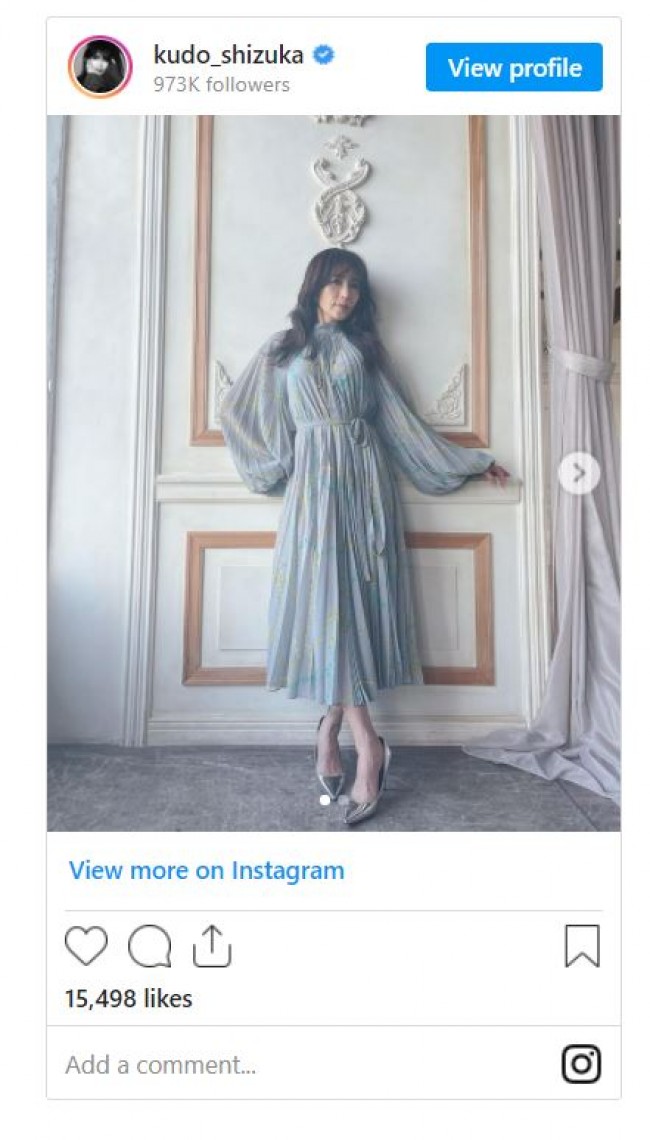Open the kudo_shizuka username link

point(228,55)
